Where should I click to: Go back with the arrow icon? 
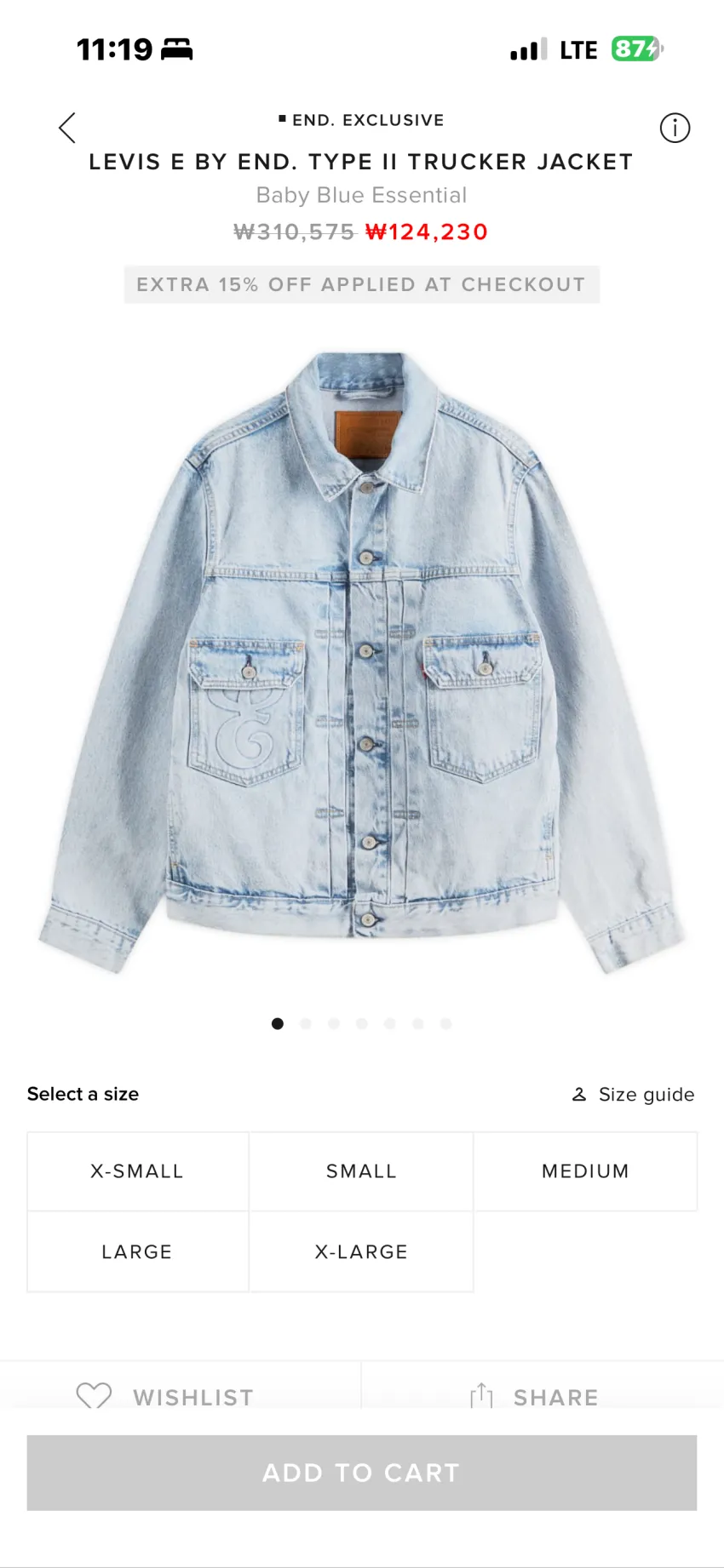[x=67, y=128]
